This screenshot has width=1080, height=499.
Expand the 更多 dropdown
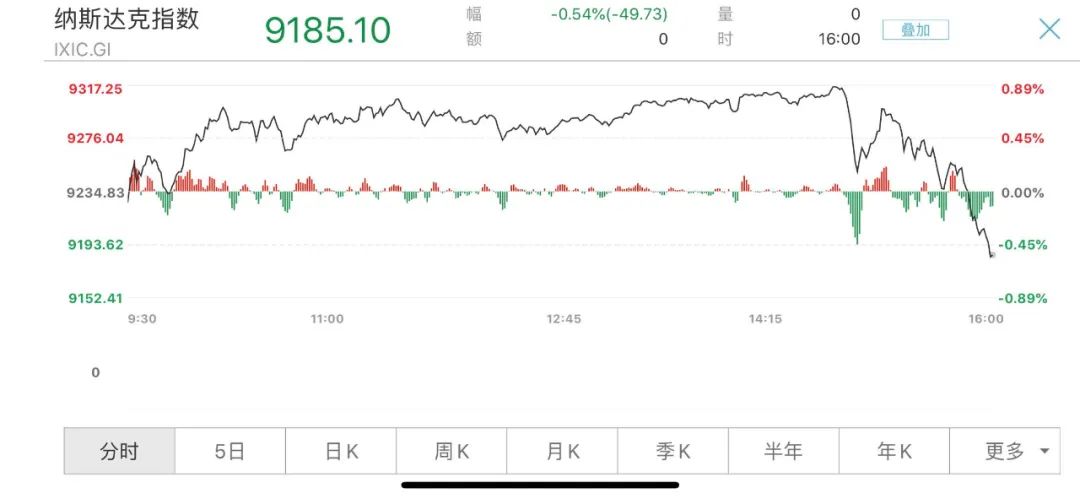[x=1015, y=451]
